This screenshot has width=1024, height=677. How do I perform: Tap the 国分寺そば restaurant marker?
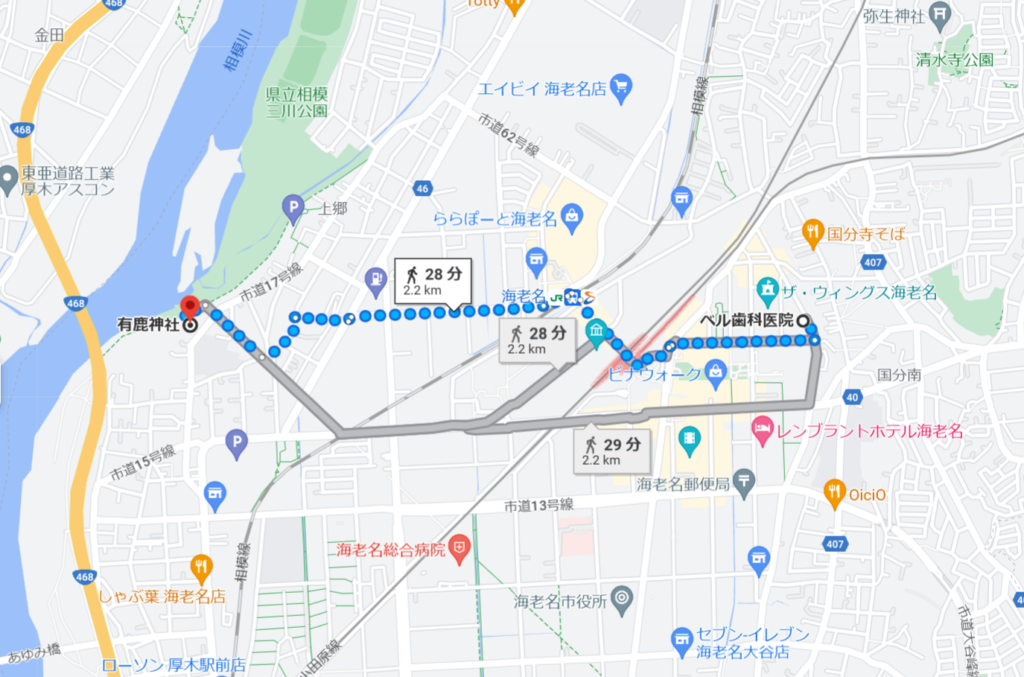(813, 235)
